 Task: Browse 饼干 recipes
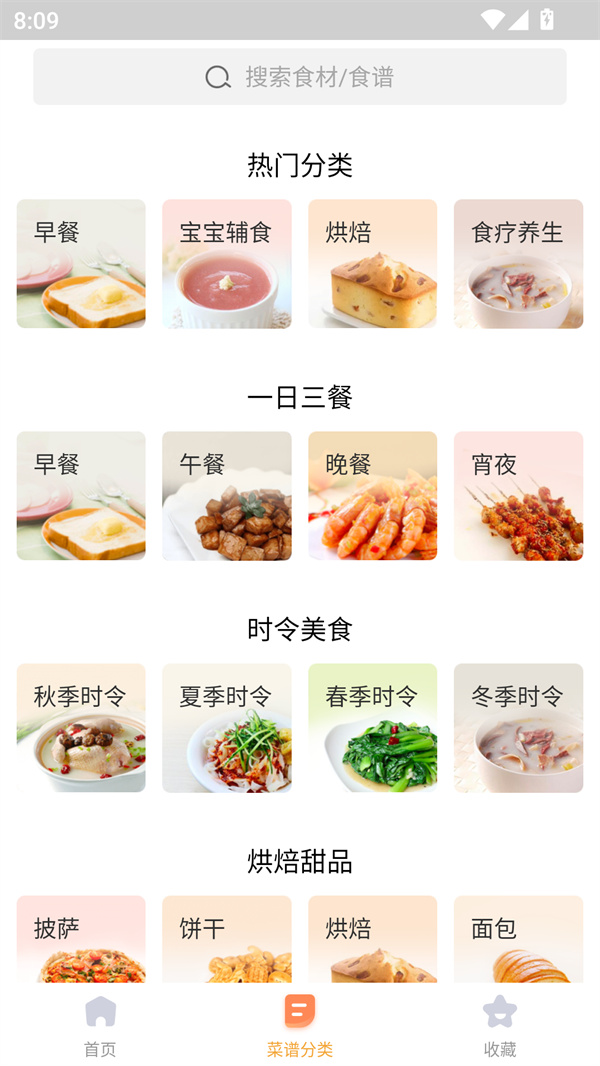click(x=227, y=940)
